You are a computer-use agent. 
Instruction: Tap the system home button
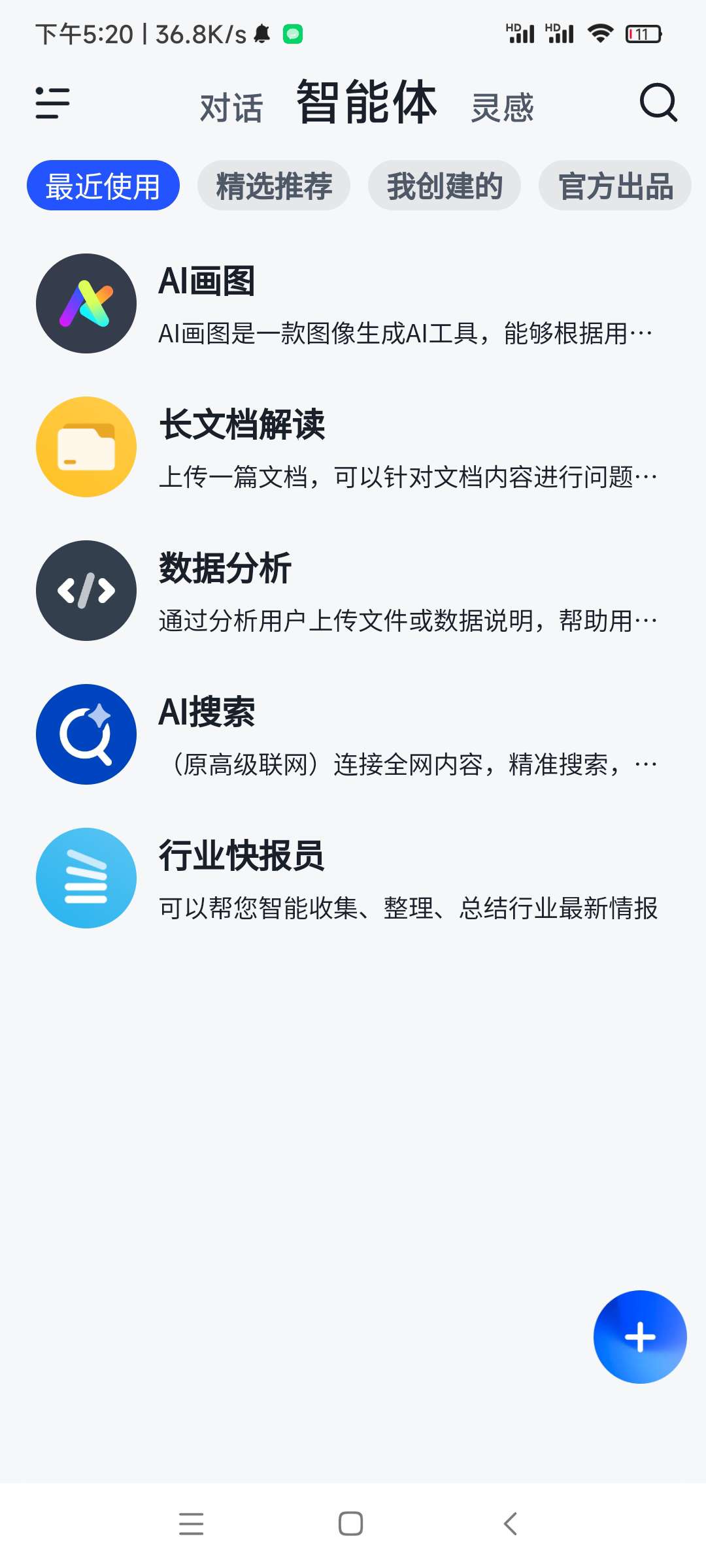[x=351, y=1524]
